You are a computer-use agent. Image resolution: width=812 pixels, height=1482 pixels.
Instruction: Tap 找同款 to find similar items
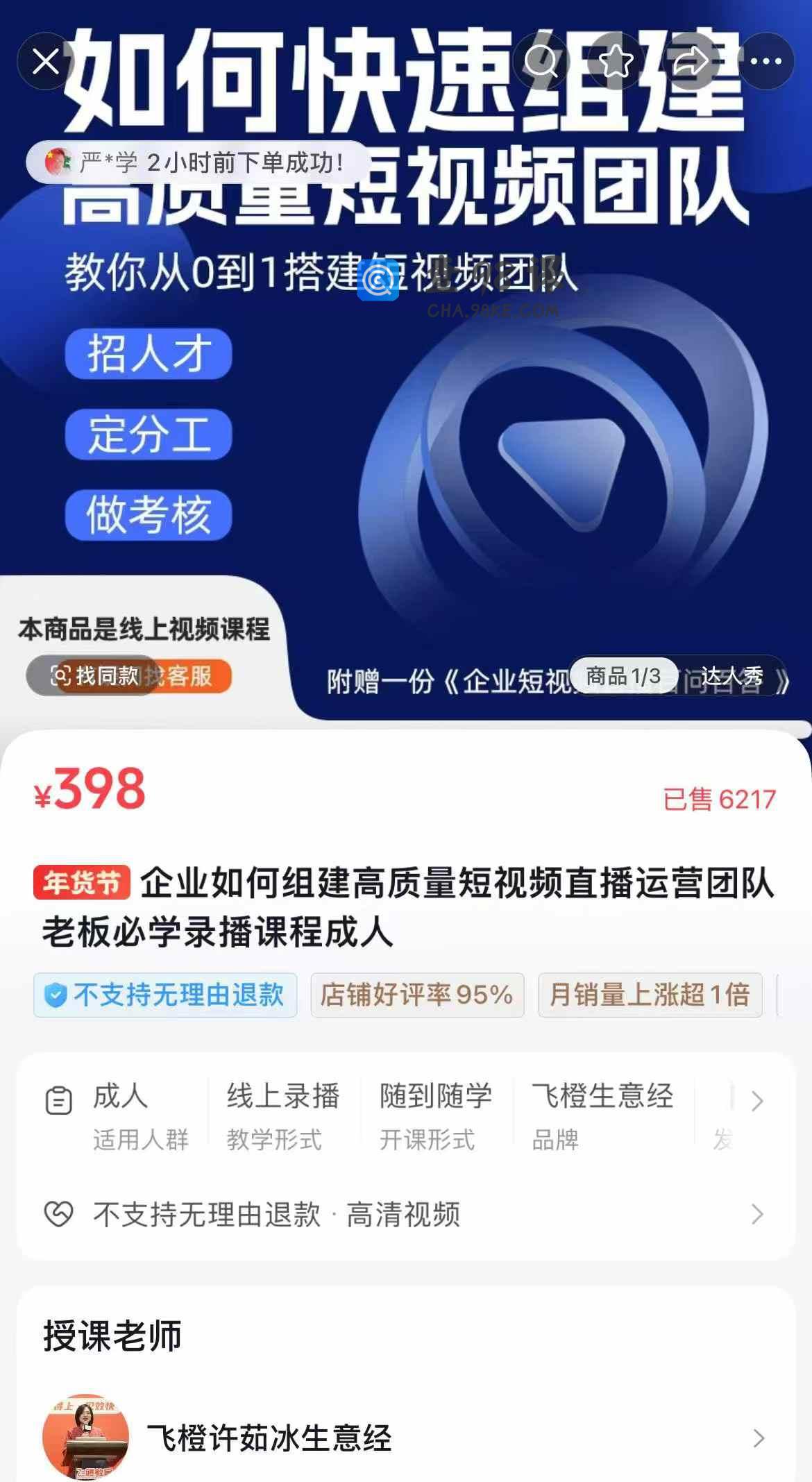click(x=93, y=675)
